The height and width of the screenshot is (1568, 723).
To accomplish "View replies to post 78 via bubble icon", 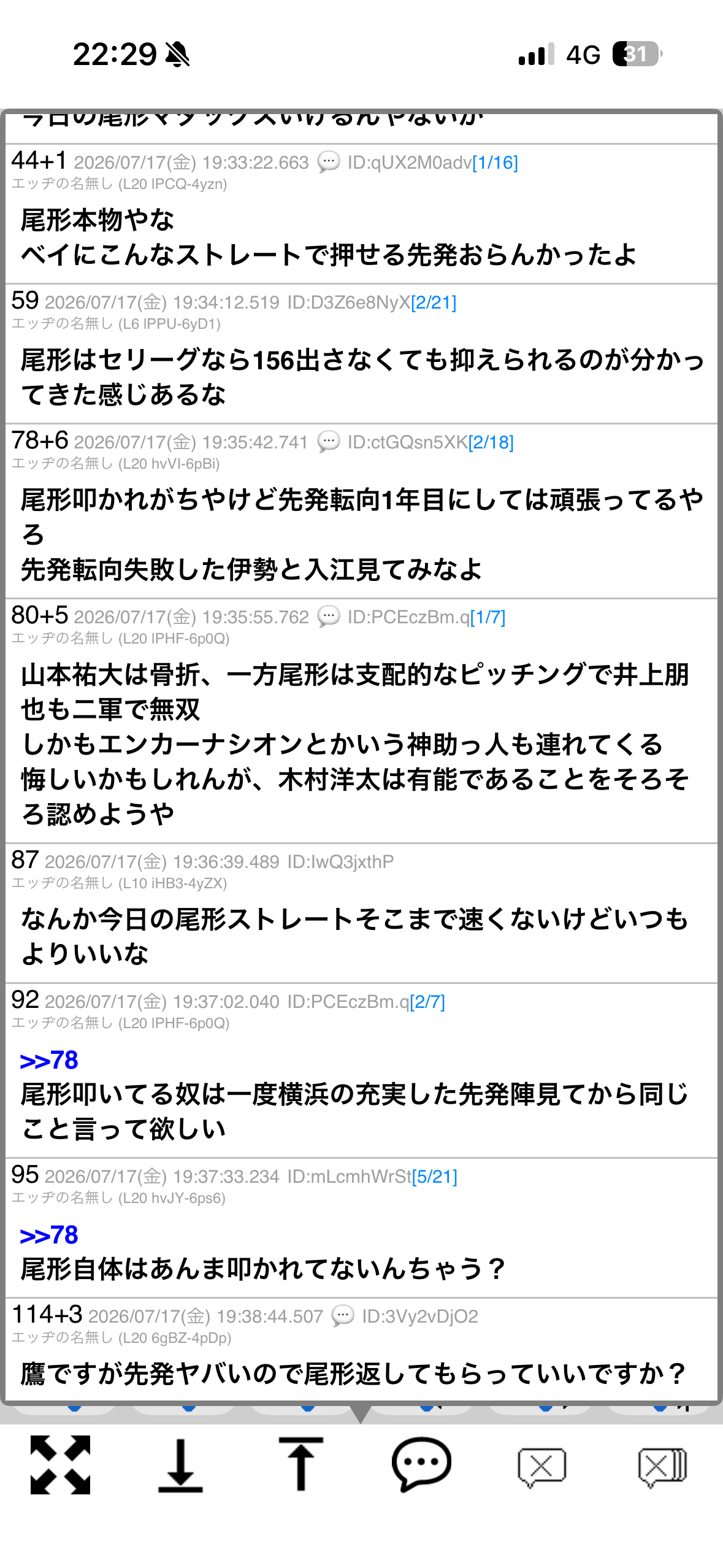I will point(329,442).
